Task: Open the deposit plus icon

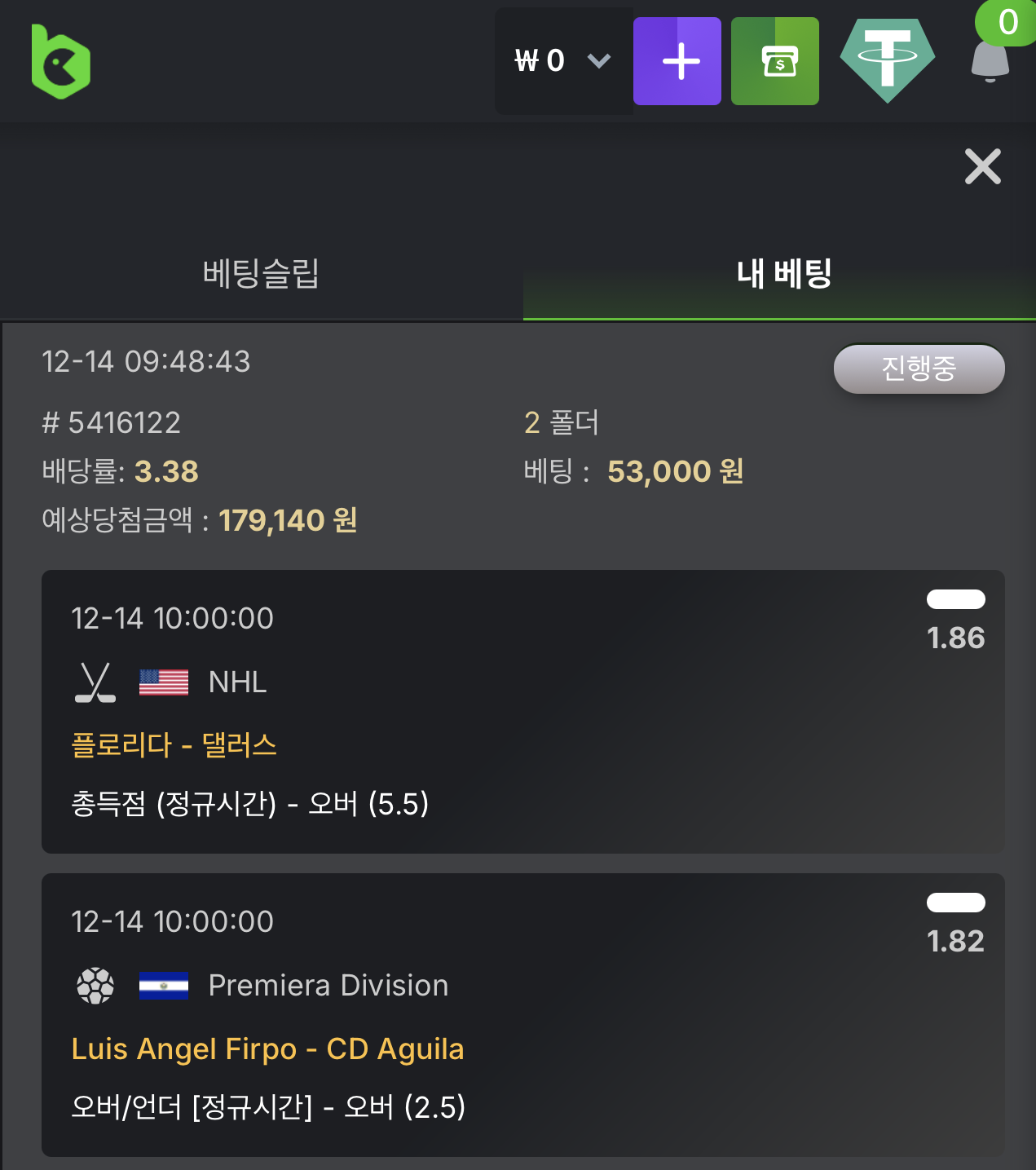Action: coord(677,61)
